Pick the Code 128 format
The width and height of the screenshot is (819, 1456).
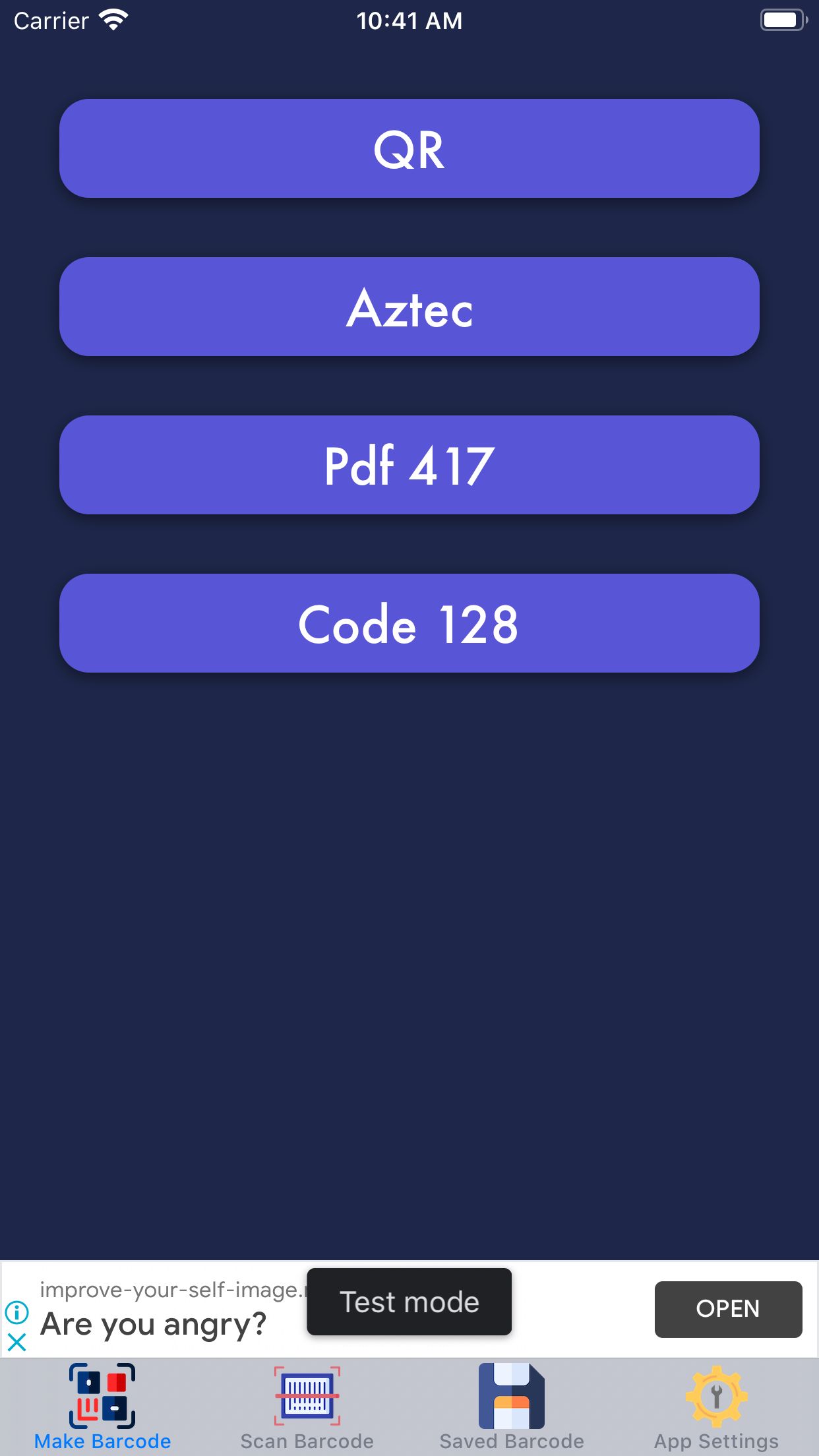pos(409,623)
